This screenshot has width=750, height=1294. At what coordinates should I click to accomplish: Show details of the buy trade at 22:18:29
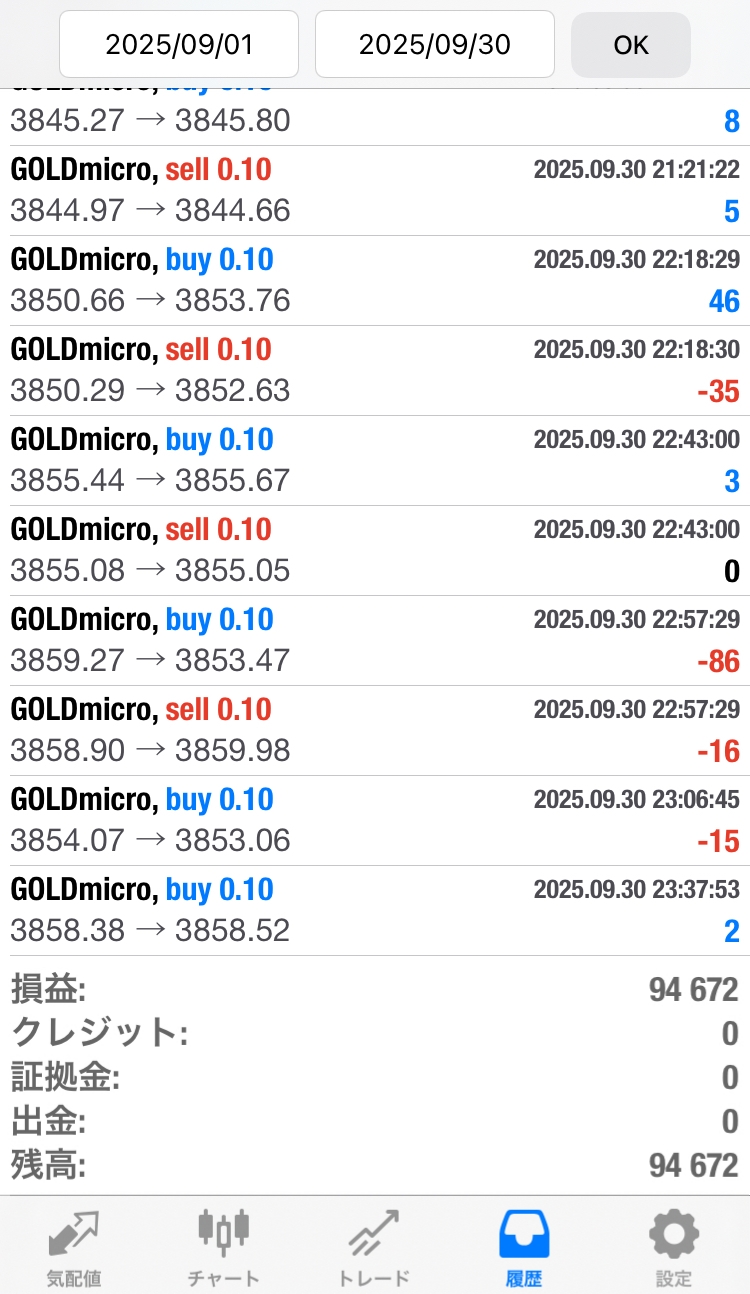(x=375, y=281)
